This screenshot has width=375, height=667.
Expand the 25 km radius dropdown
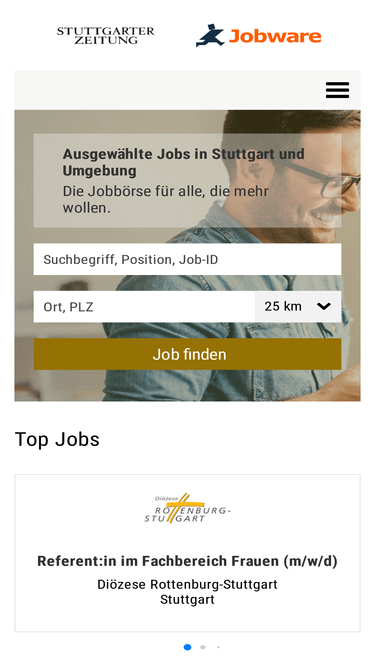click(298, 307)
